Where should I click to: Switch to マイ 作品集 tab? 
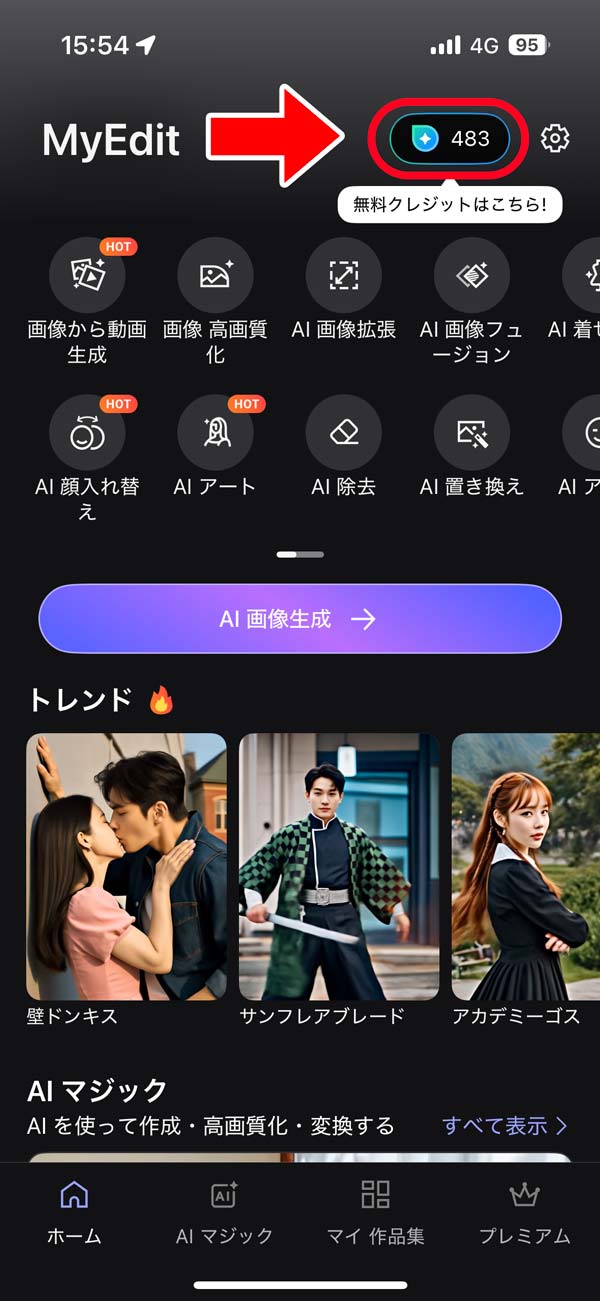click(375, 1213)
